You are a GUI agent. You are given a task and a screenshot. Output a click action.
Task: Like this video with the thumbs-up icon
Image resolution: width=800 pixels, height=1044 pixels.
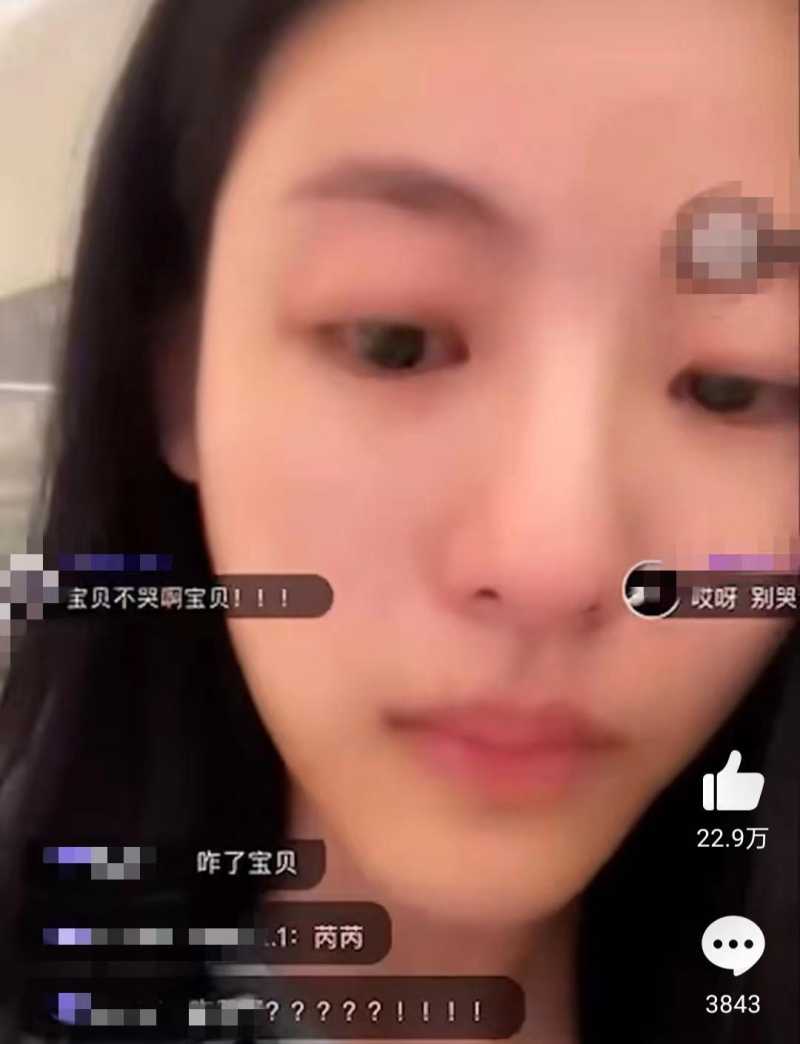(x=733, y=783)
